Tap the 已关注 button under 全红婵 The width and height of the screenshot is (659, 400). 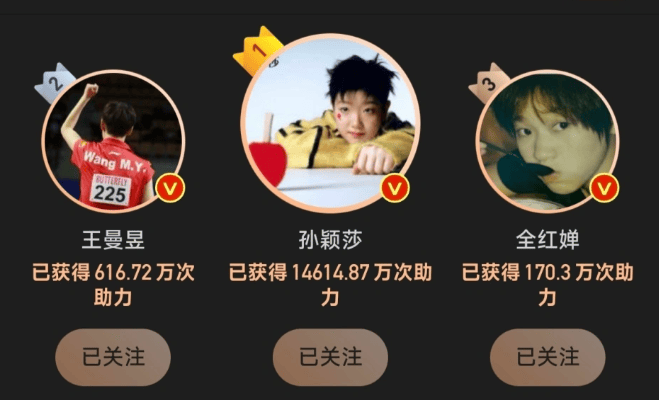click(547, 357)
